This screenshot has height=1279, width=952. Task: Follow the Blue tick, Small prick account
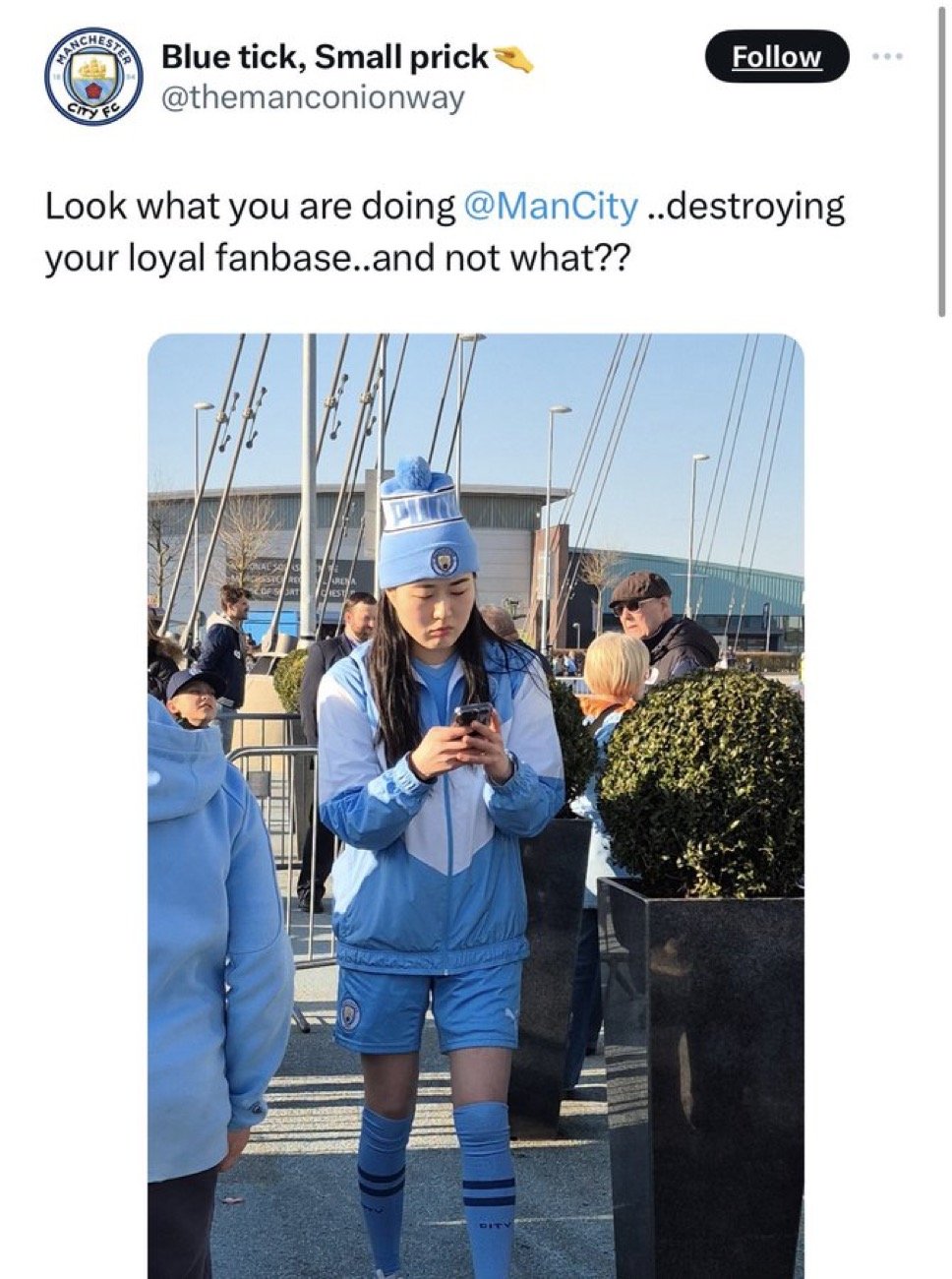[776, 57]
